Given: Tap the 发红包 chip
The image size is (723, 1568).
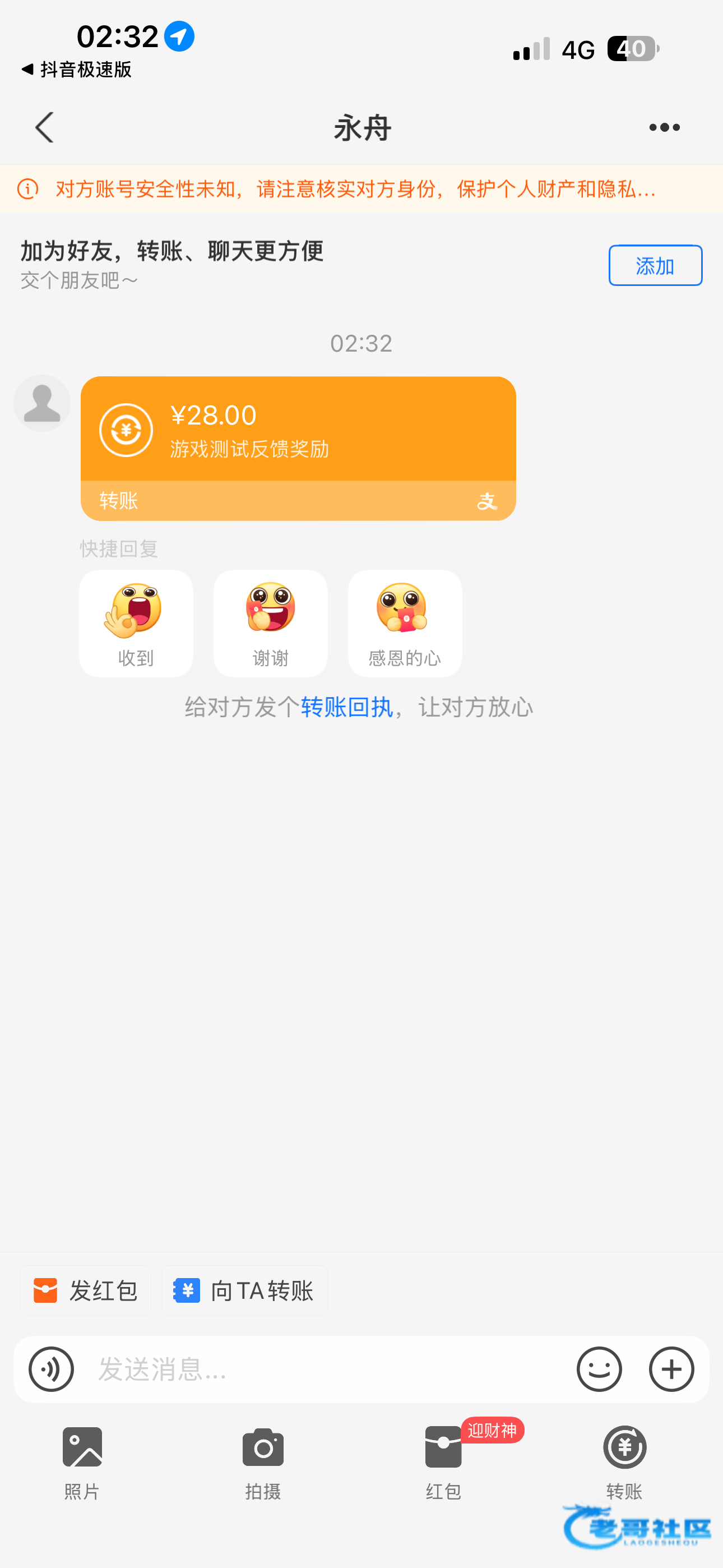Looking at the screenshot, I should [86, 1290].
